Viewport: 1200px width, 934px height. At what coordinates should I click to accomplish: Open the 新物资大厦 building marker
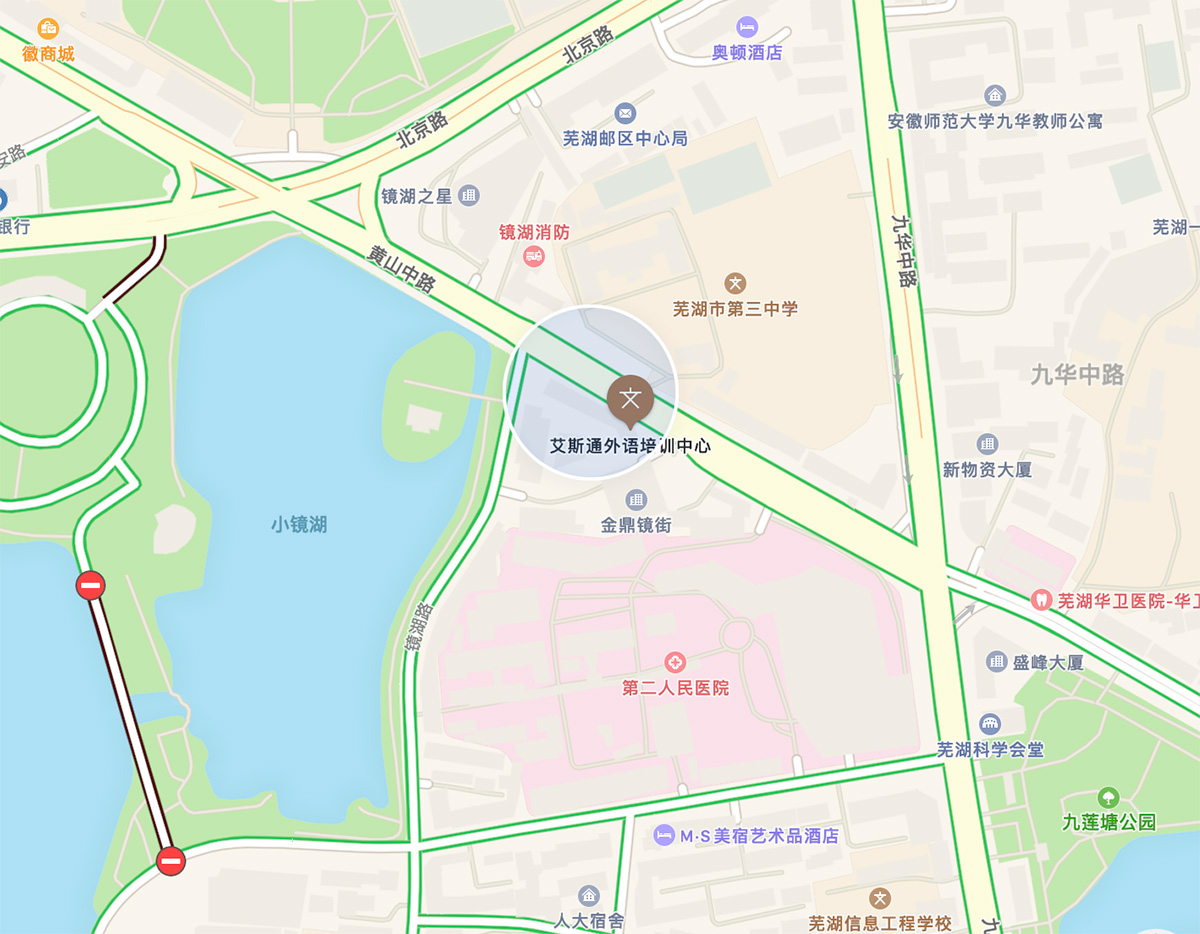988,444
